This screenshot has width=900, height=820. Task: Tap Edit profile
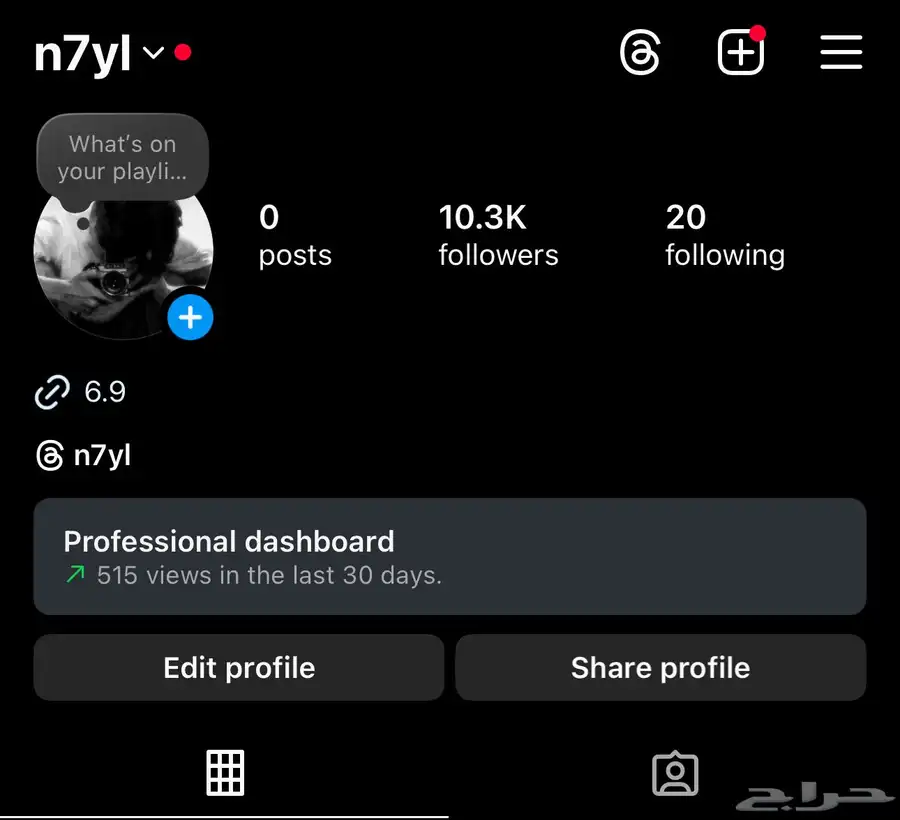pos(239,668)
